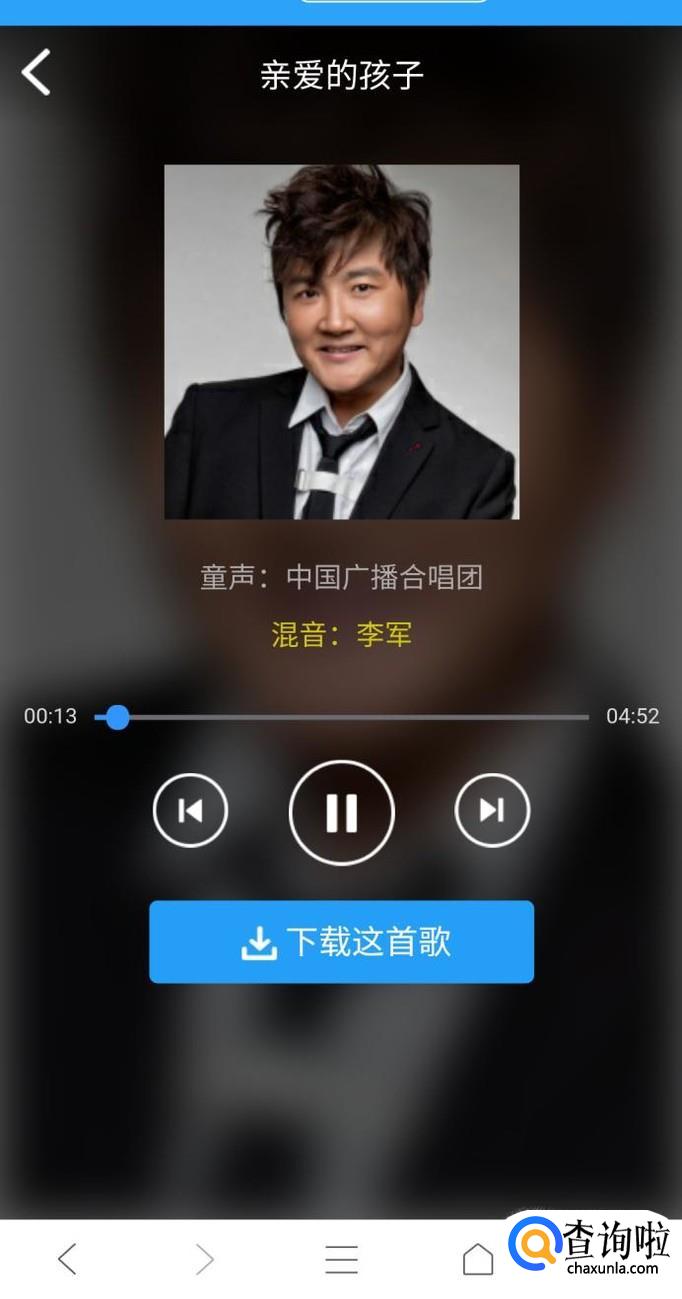This screenshot has height=1299, width=682.
Task: Go back a page in browser bar
Action: 67,1259
